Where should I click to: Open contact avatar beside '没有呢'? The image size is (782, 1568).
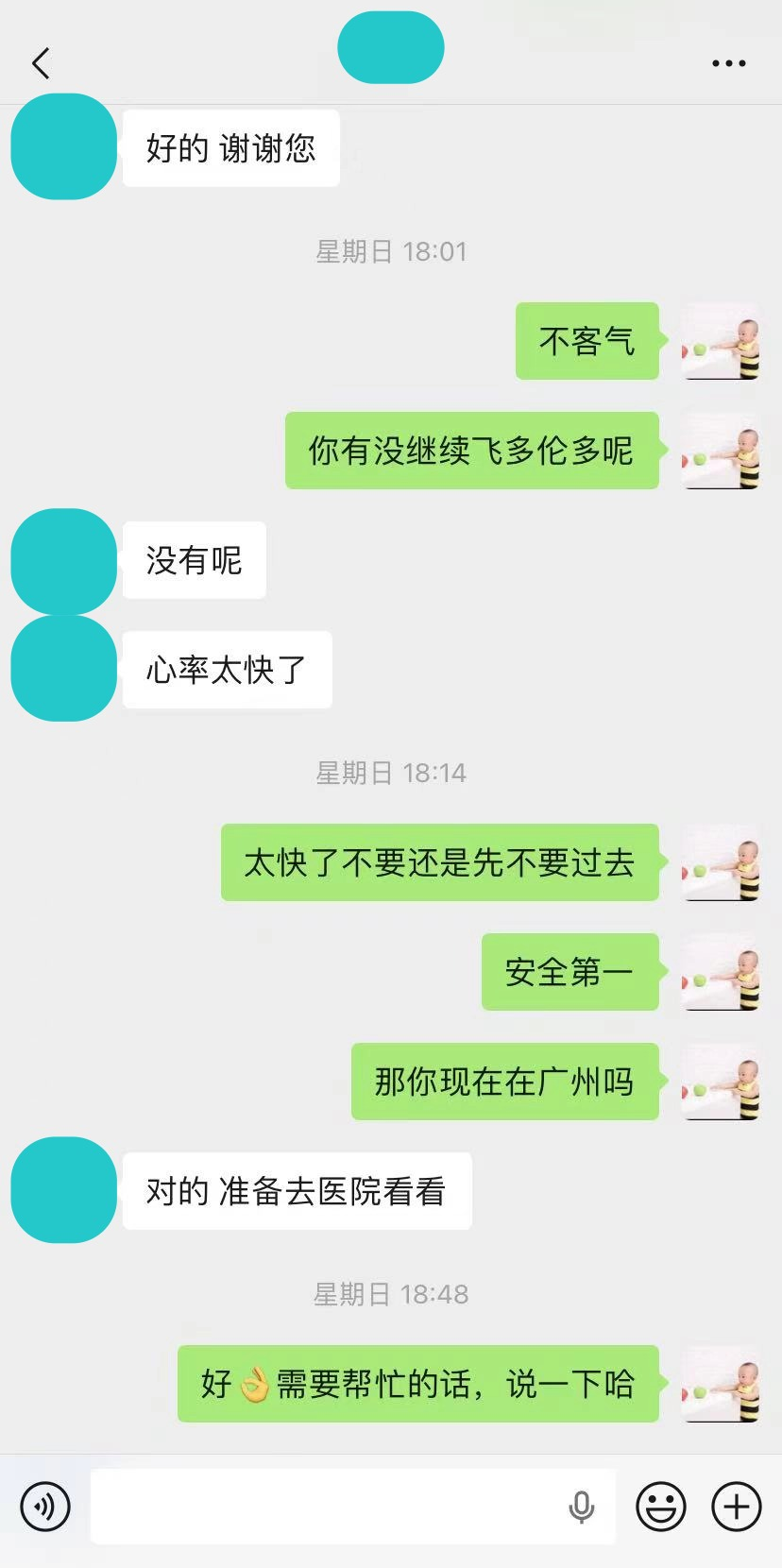63,561
